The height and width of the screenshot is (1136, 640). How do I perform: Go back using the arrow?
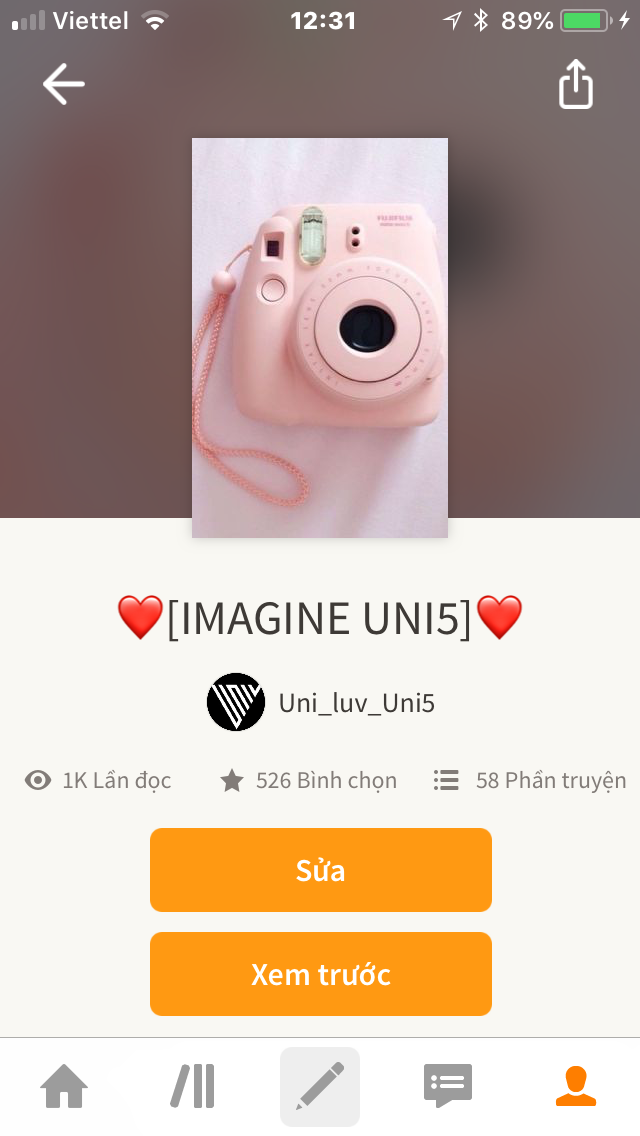(x=64, y=84)
